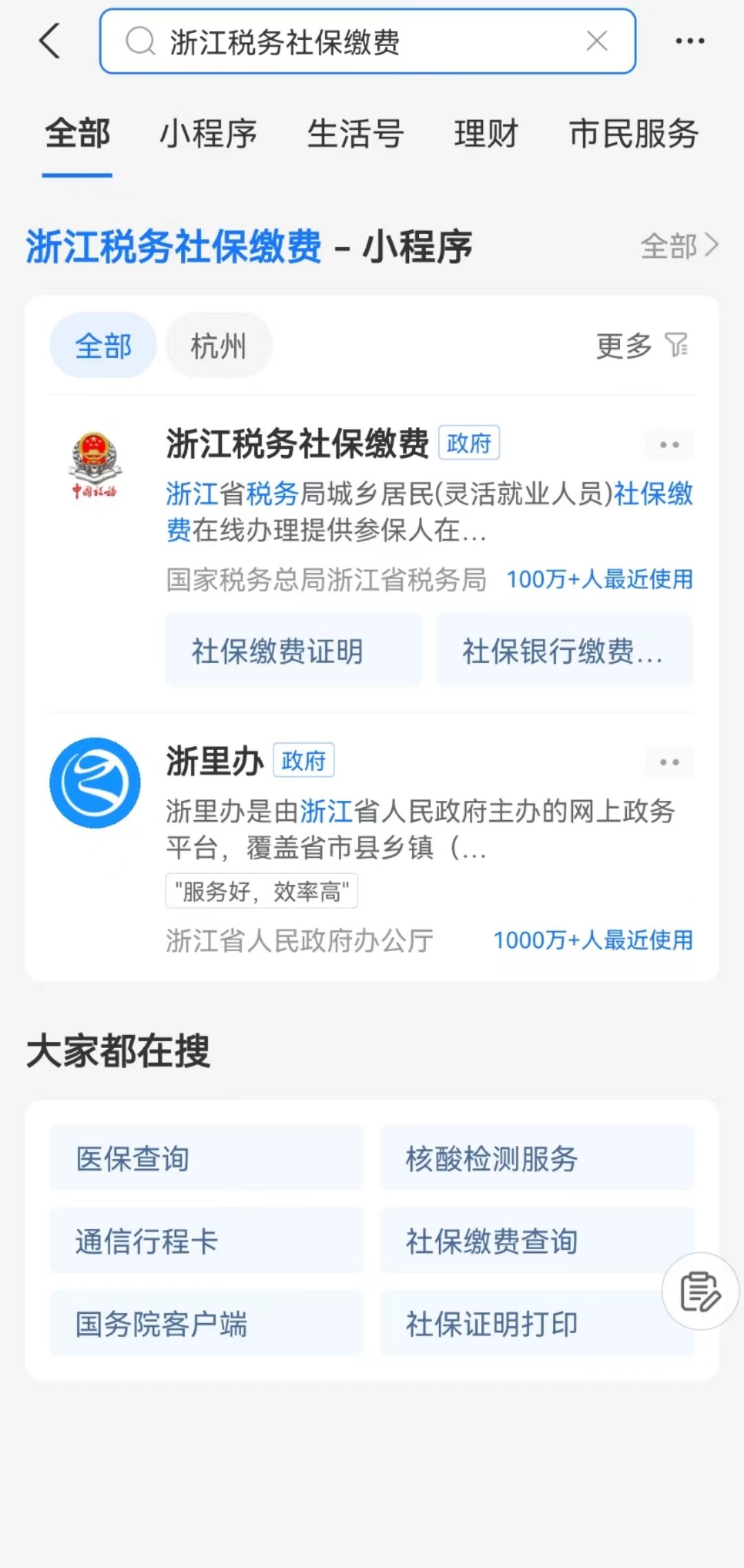This screenshot has height=1568, width=744.
Task: Open 浙江税务社保缴费 mini program
Action: coord(297,443)
